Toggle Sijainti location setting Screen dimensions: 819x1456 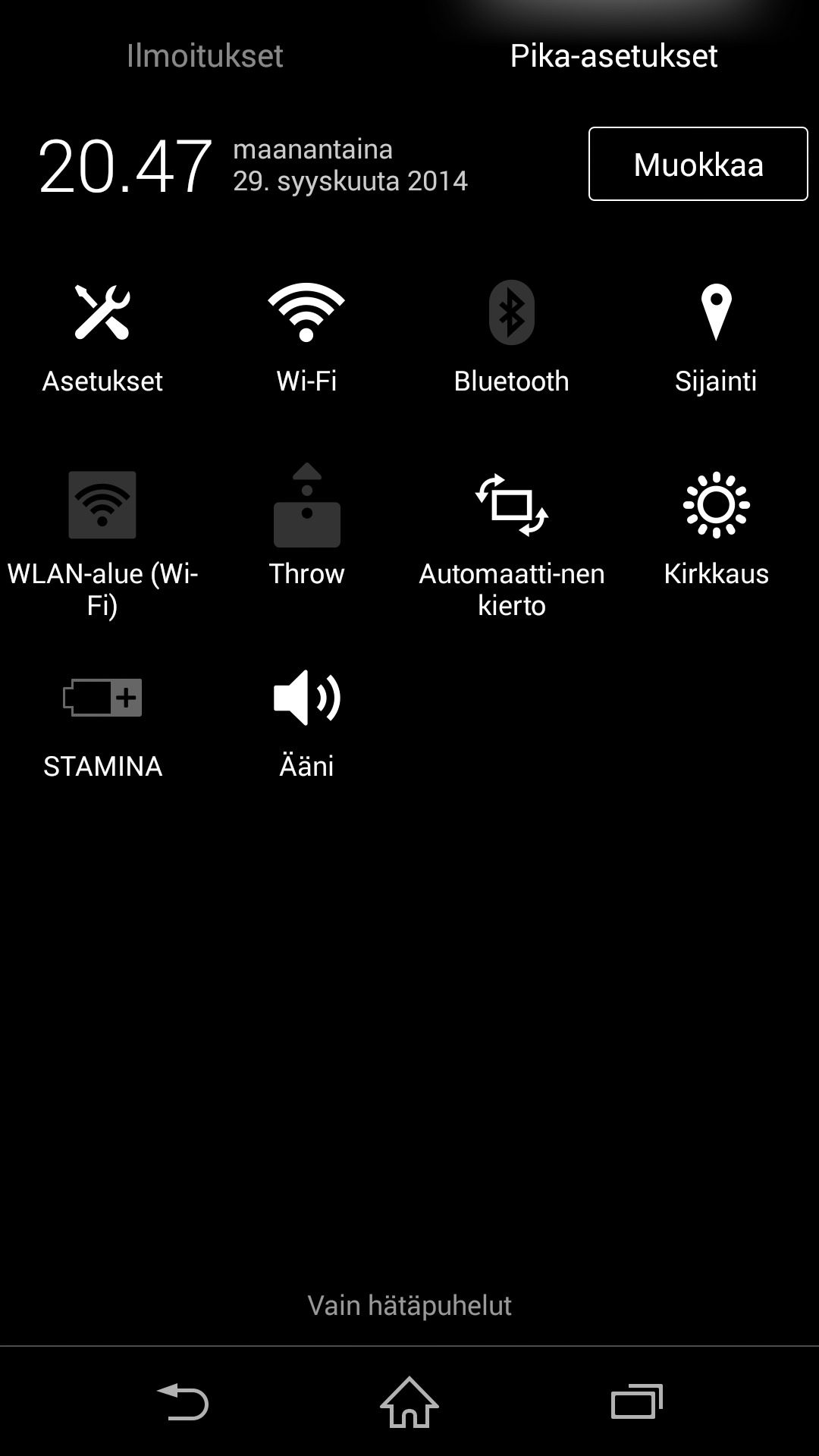point(716,339)
